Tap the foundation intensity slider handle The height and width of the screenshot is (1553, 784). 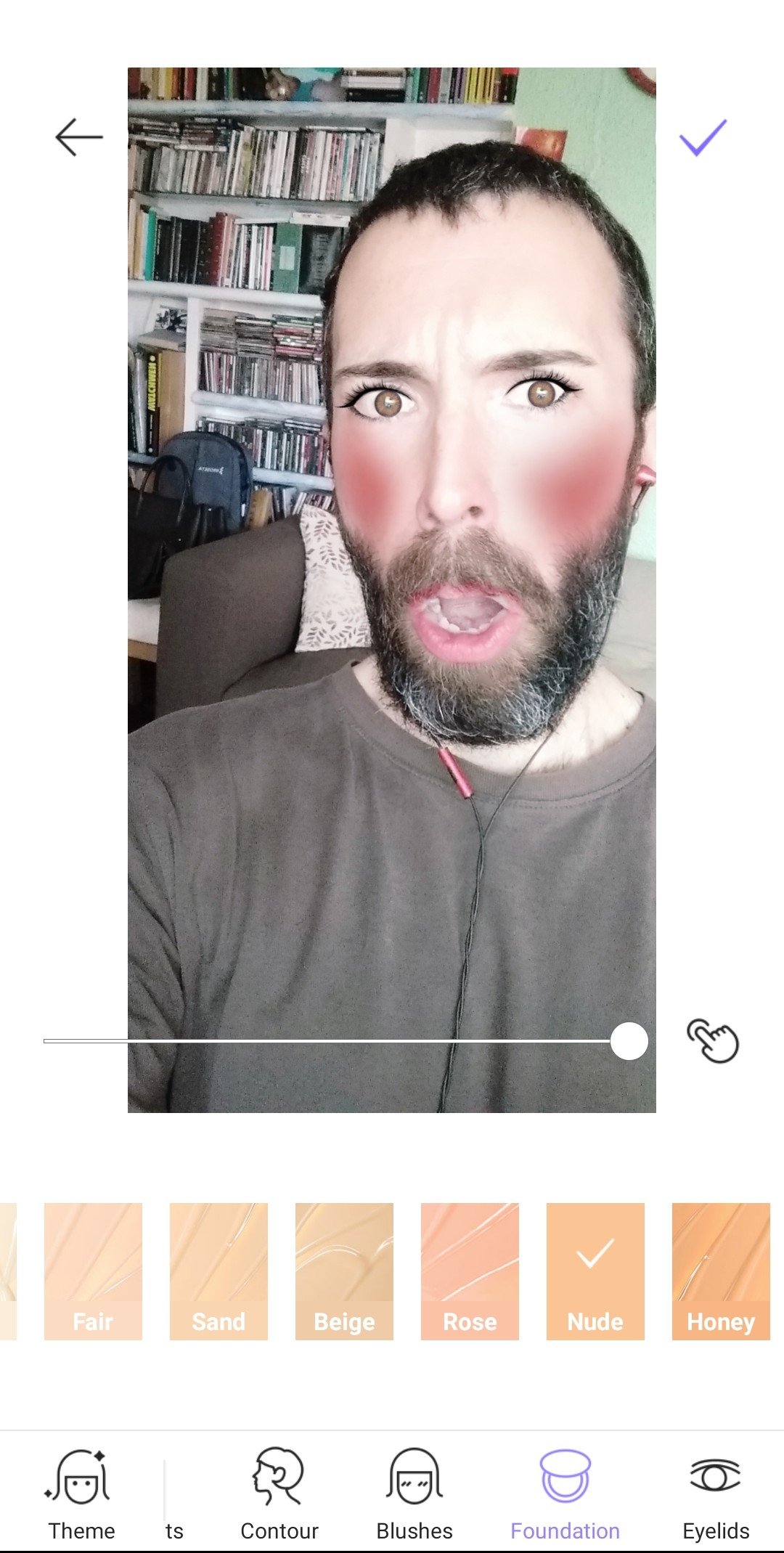point(629,1041)
